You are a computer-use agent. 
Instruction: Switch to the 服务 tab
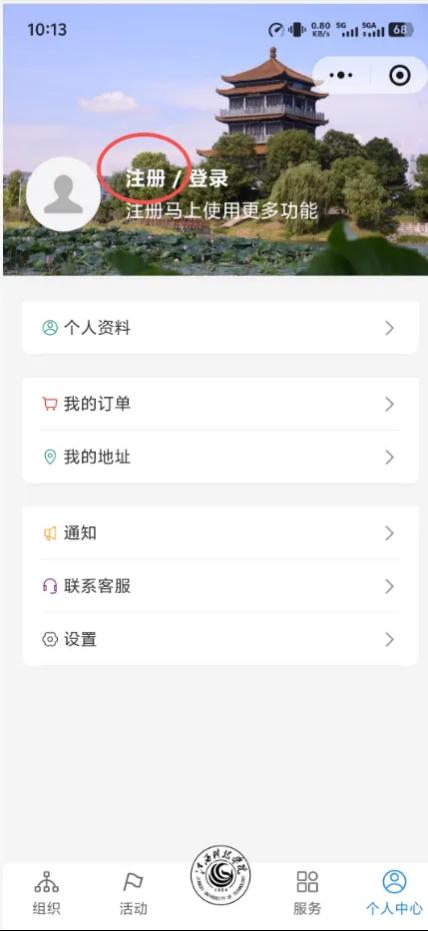[x=307, y=893]
